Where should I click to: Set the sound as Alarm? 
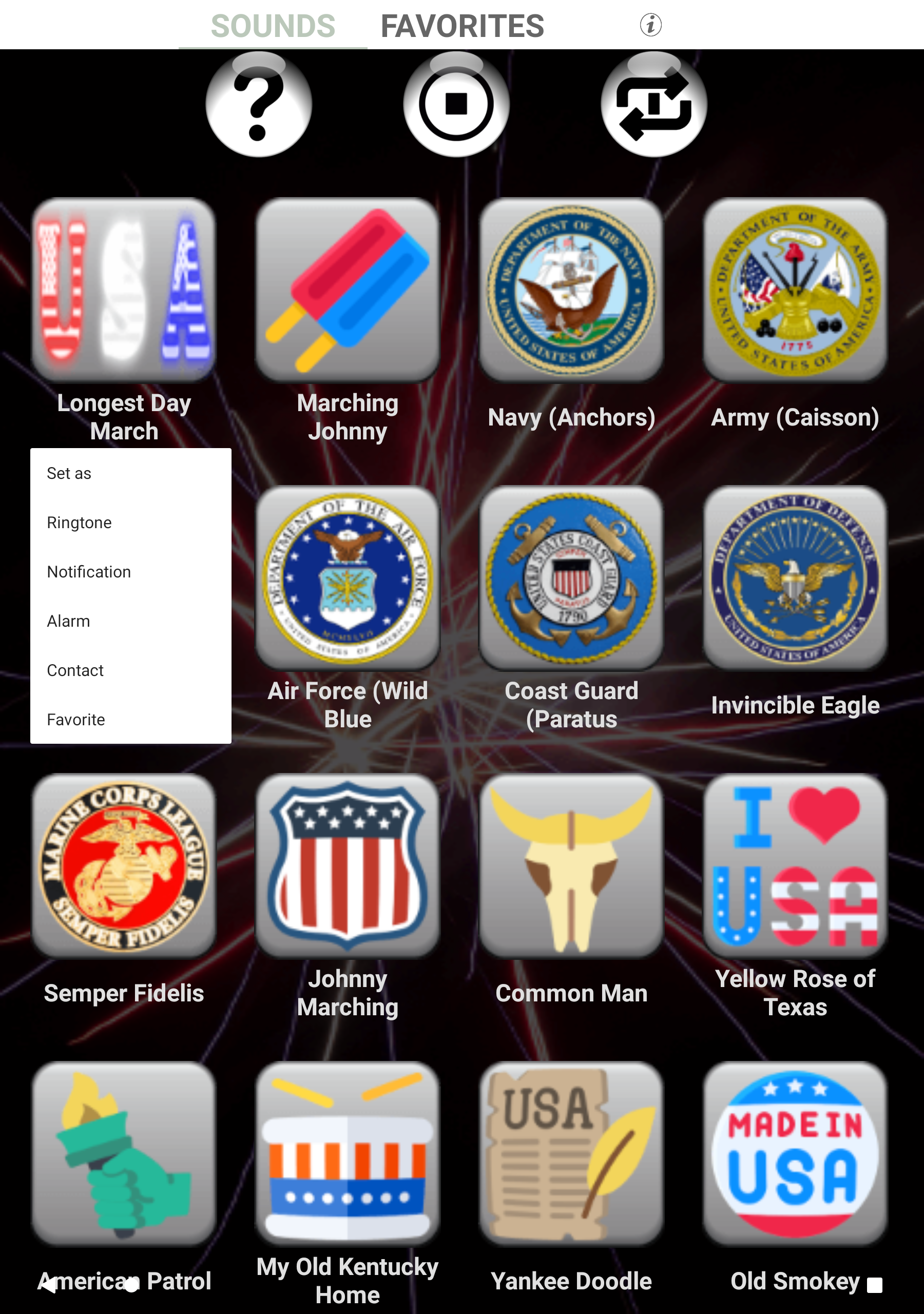(x=68, y=621)
